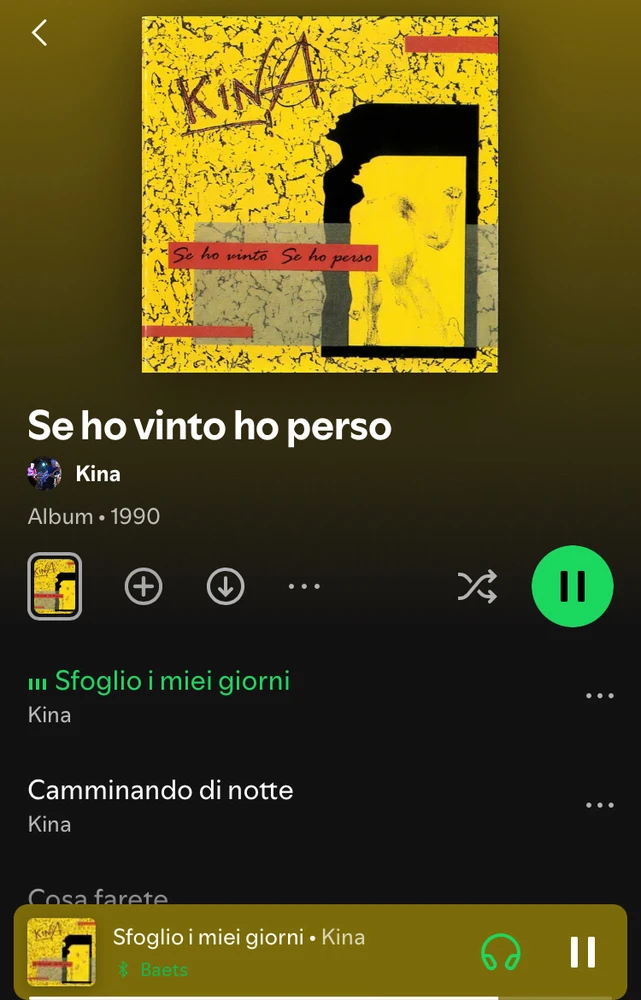Go back using the top-left arrow
Image resolution: width=641 pixels, height=1000 pixels.
coord(39,33)
